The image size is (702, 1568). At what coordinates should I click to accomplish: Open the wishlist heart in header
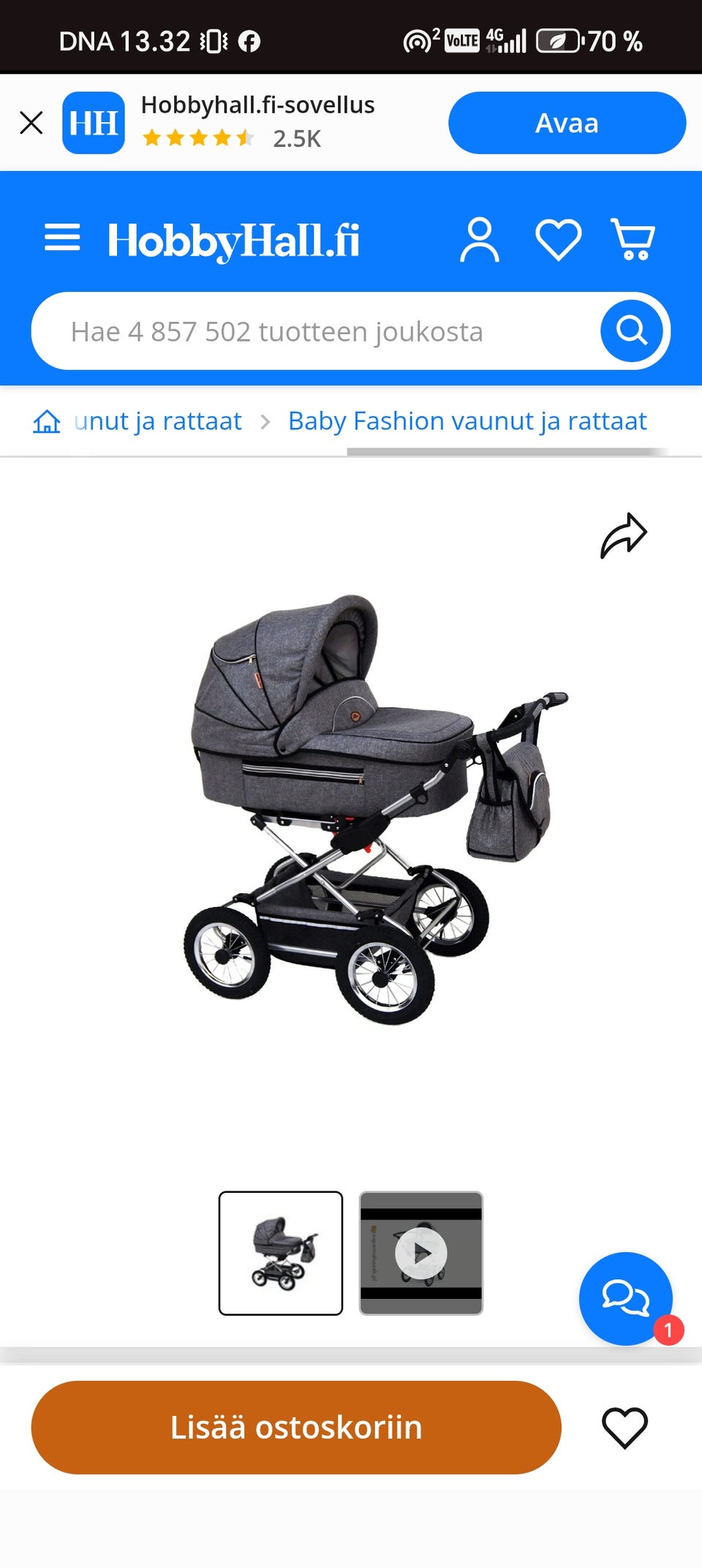click(558, 240)
